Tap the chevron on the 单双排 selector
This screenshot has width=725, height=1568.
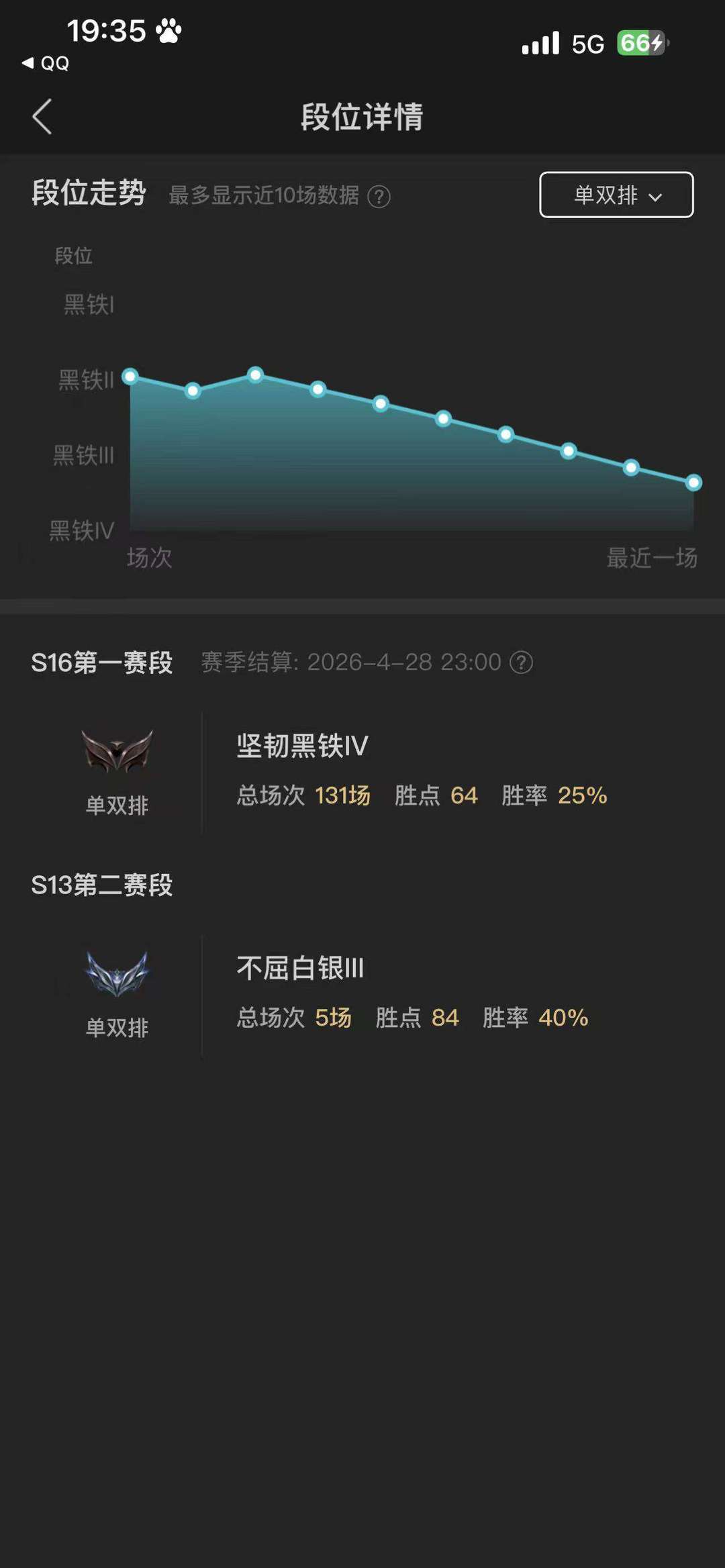(656, 197)
